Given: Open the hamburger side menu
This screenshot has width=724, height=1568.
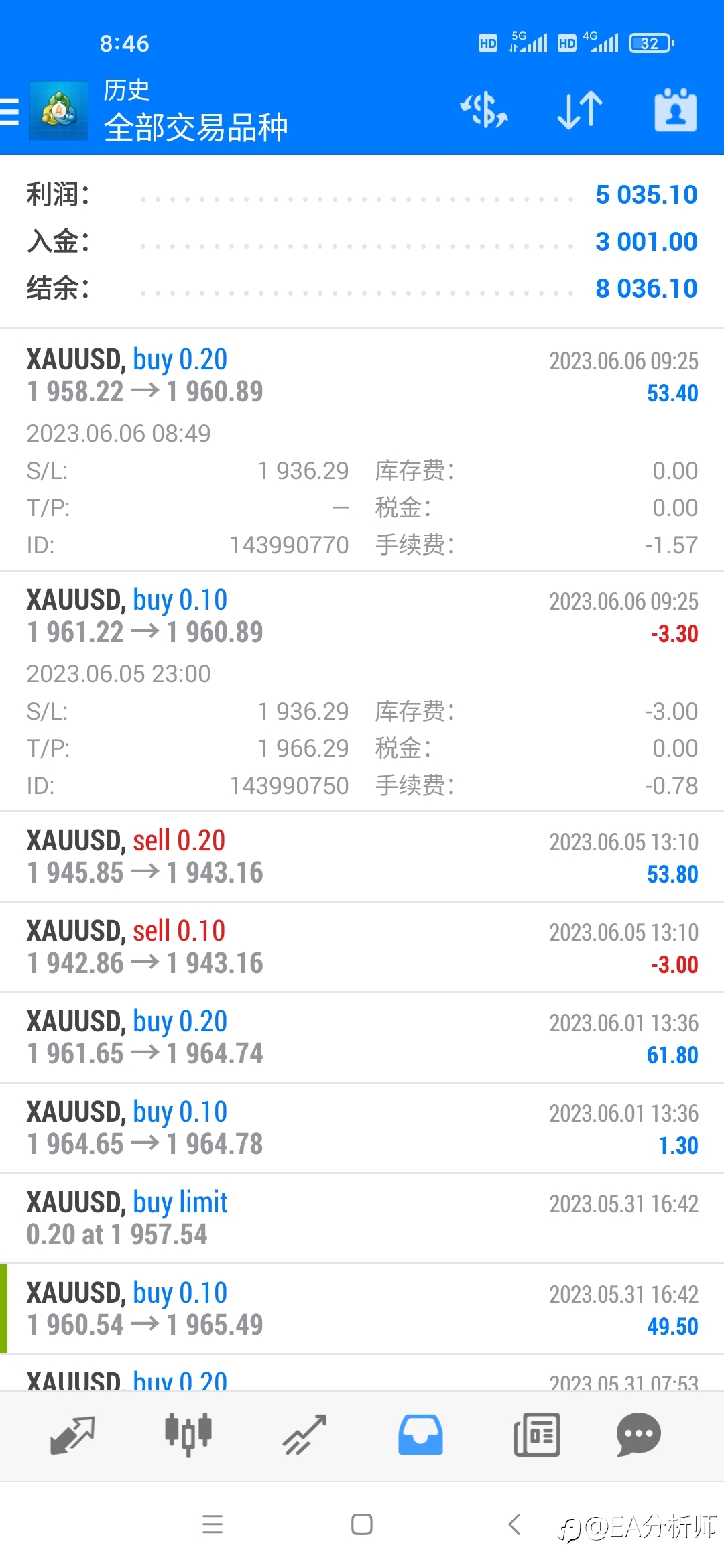Looking at the screenshot, I should pos(9,111).
